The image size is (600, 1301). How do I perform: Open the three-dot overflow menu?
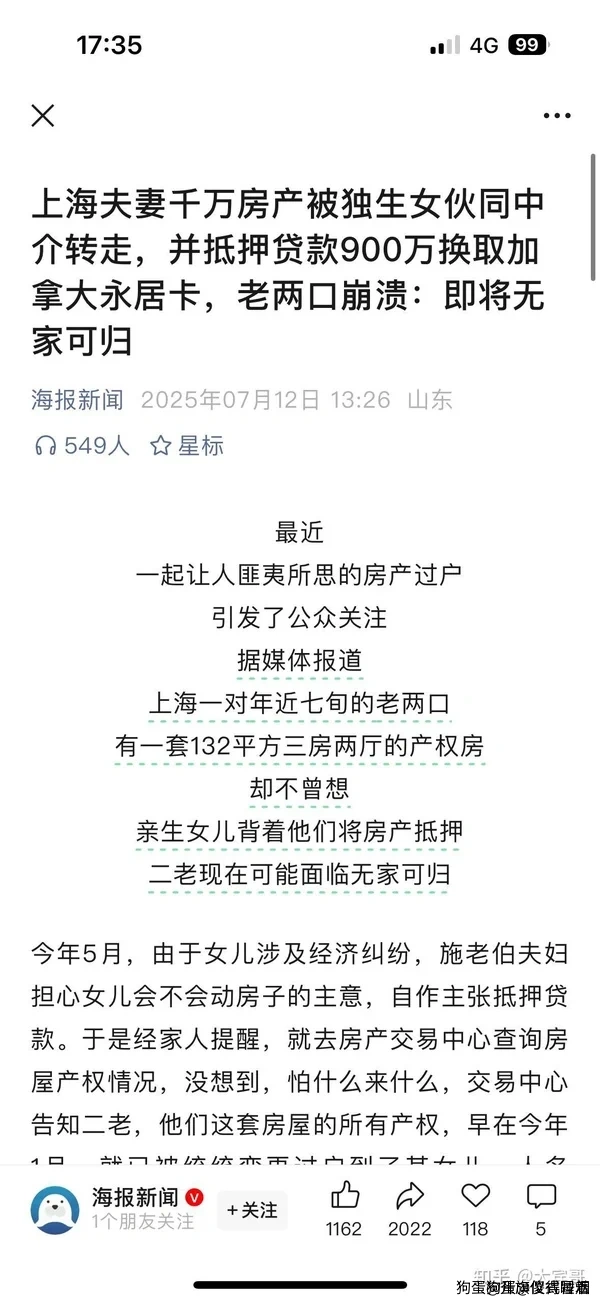pyautogui.click(x=557, y=116)
